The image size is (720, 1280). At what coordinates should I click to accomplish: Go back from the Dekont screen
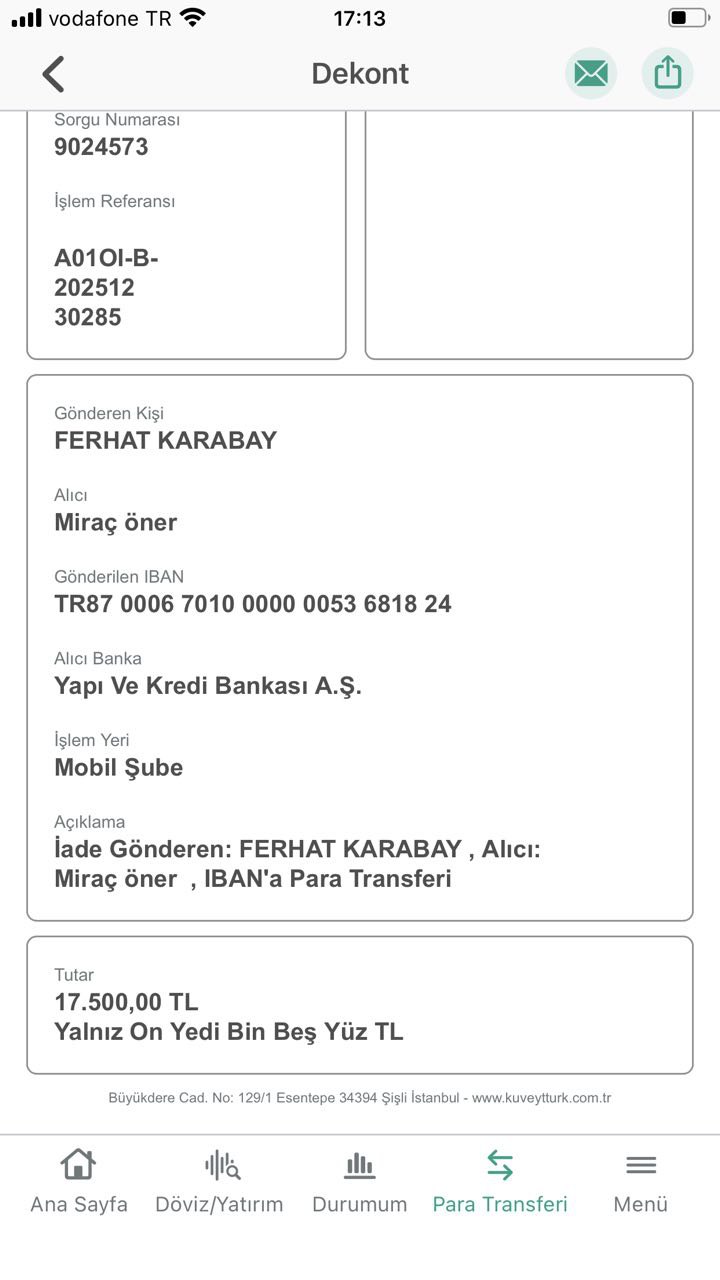(53, 74)
